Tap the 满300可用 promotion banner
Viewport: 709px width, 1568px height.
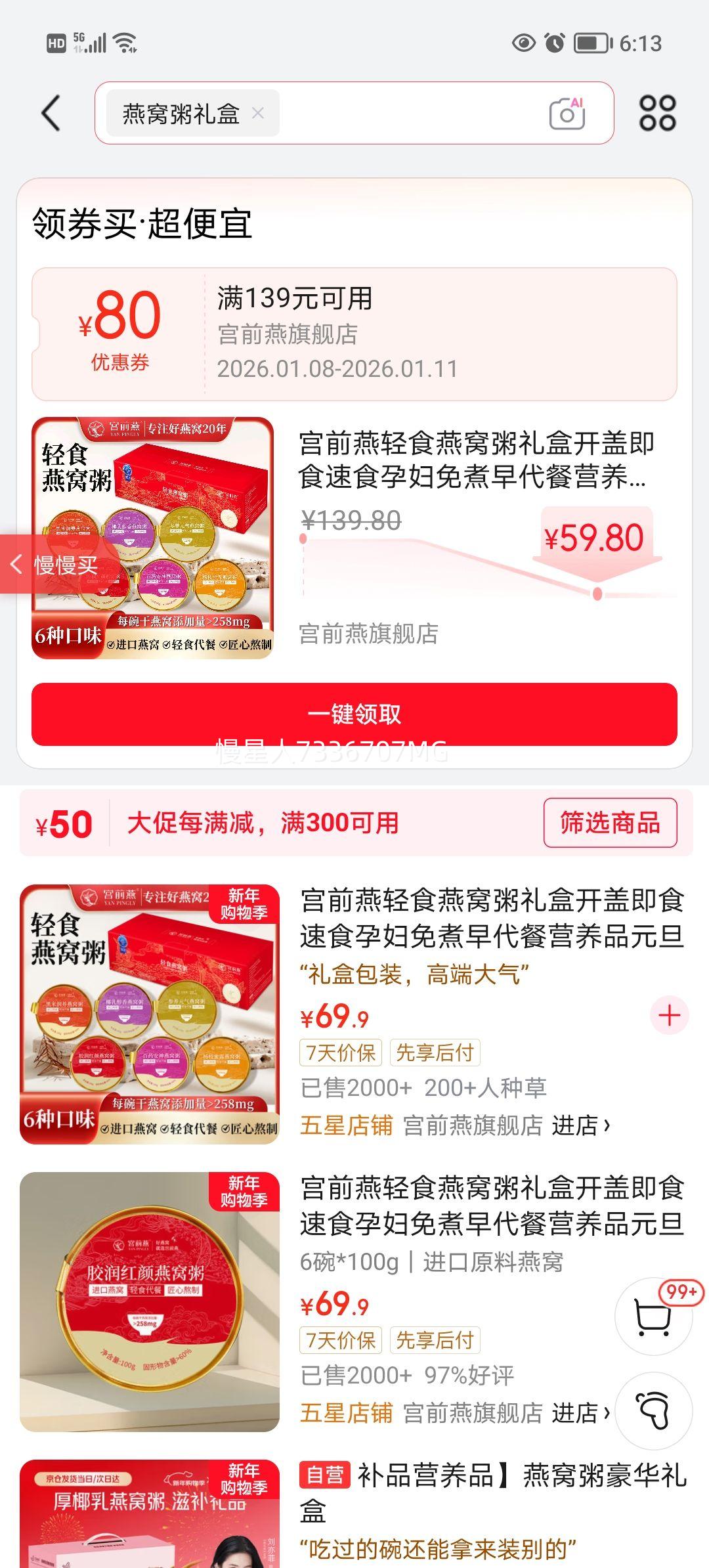(x=263, y=821)
